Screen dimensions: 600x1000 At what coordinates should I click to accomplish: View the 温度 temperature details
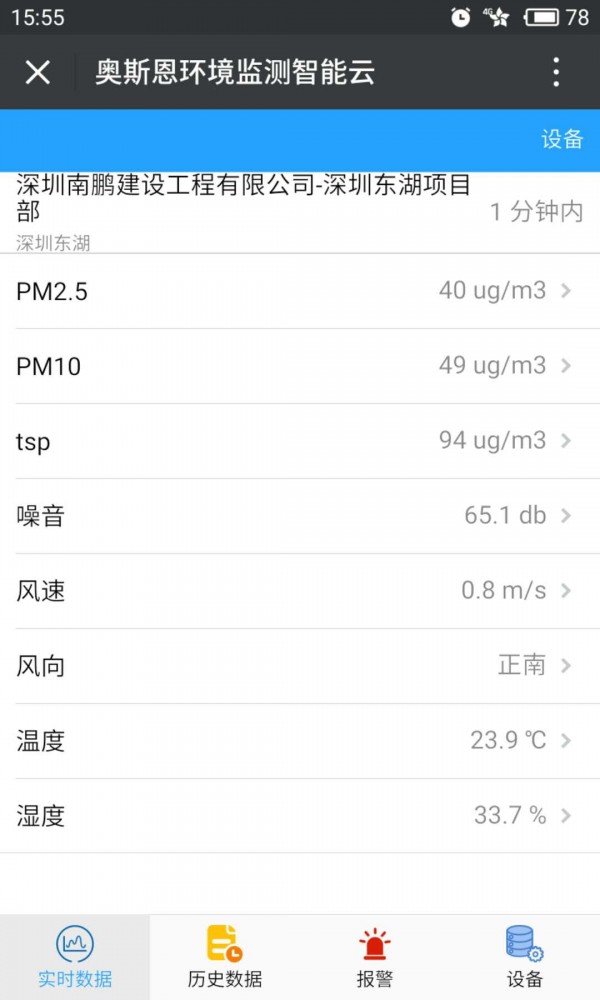click(x=300, y=741)
